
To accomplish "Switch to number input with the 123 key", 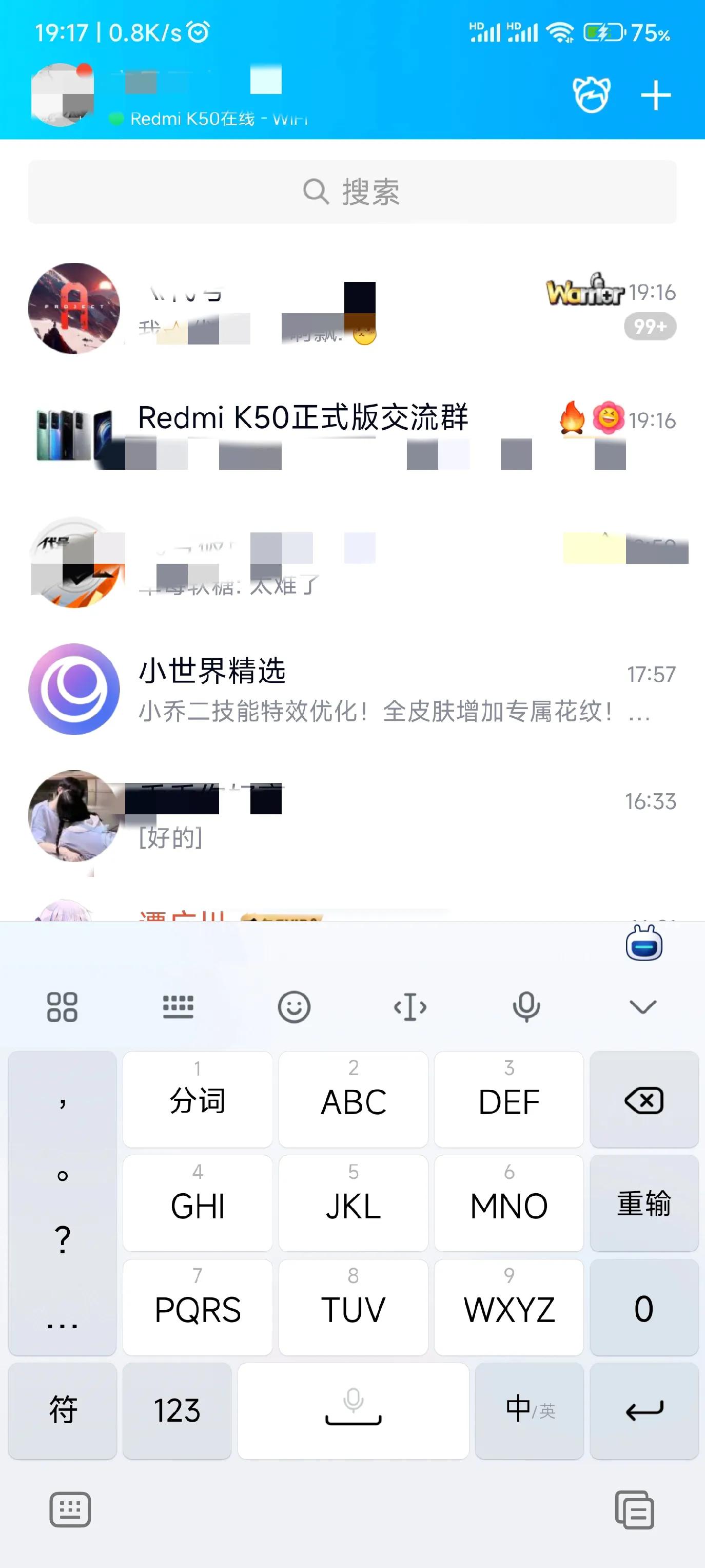I will [177, 1411].
